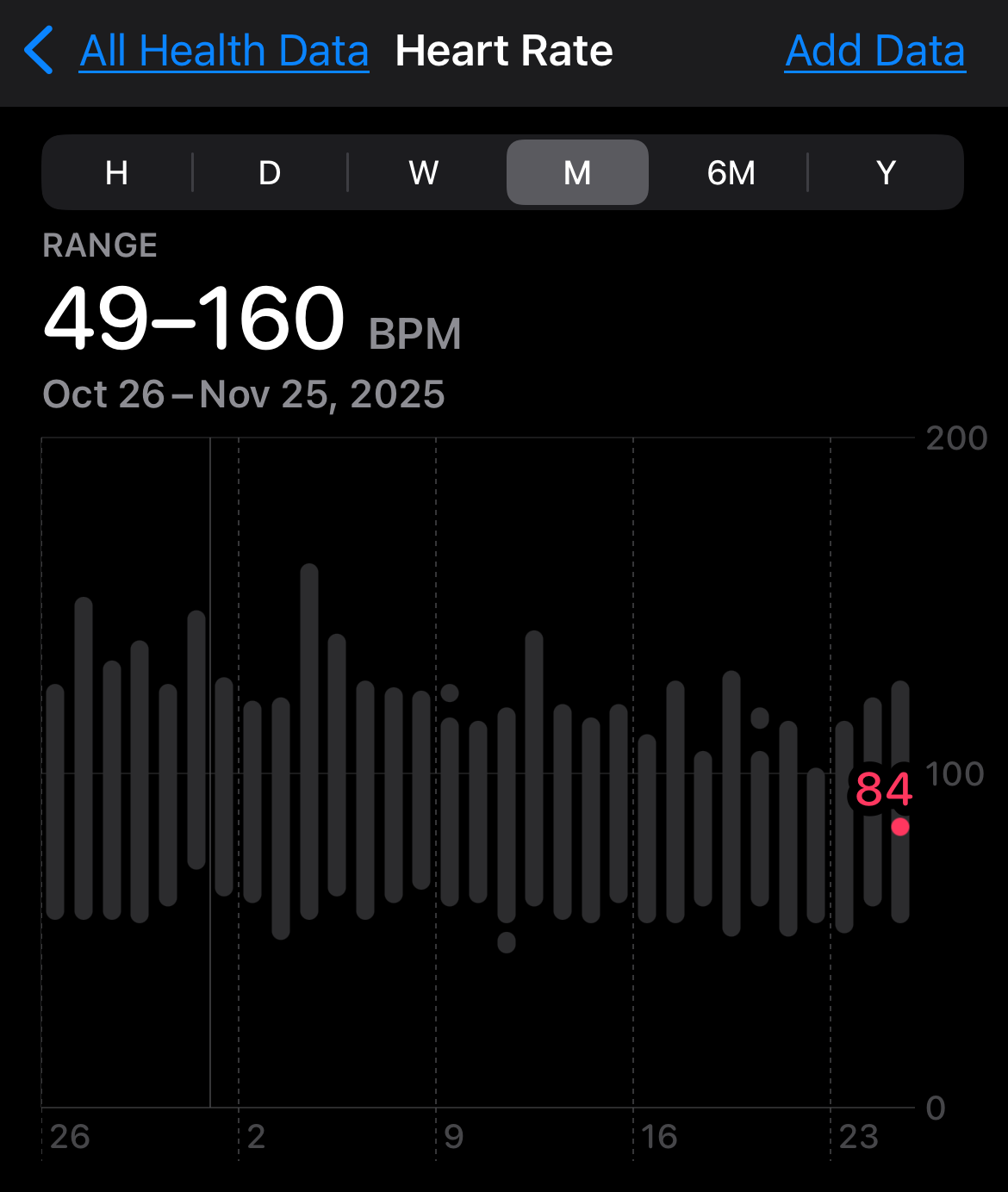View the Y yearly chart
Viewport: 1008px width, 1192px height.
886,173
